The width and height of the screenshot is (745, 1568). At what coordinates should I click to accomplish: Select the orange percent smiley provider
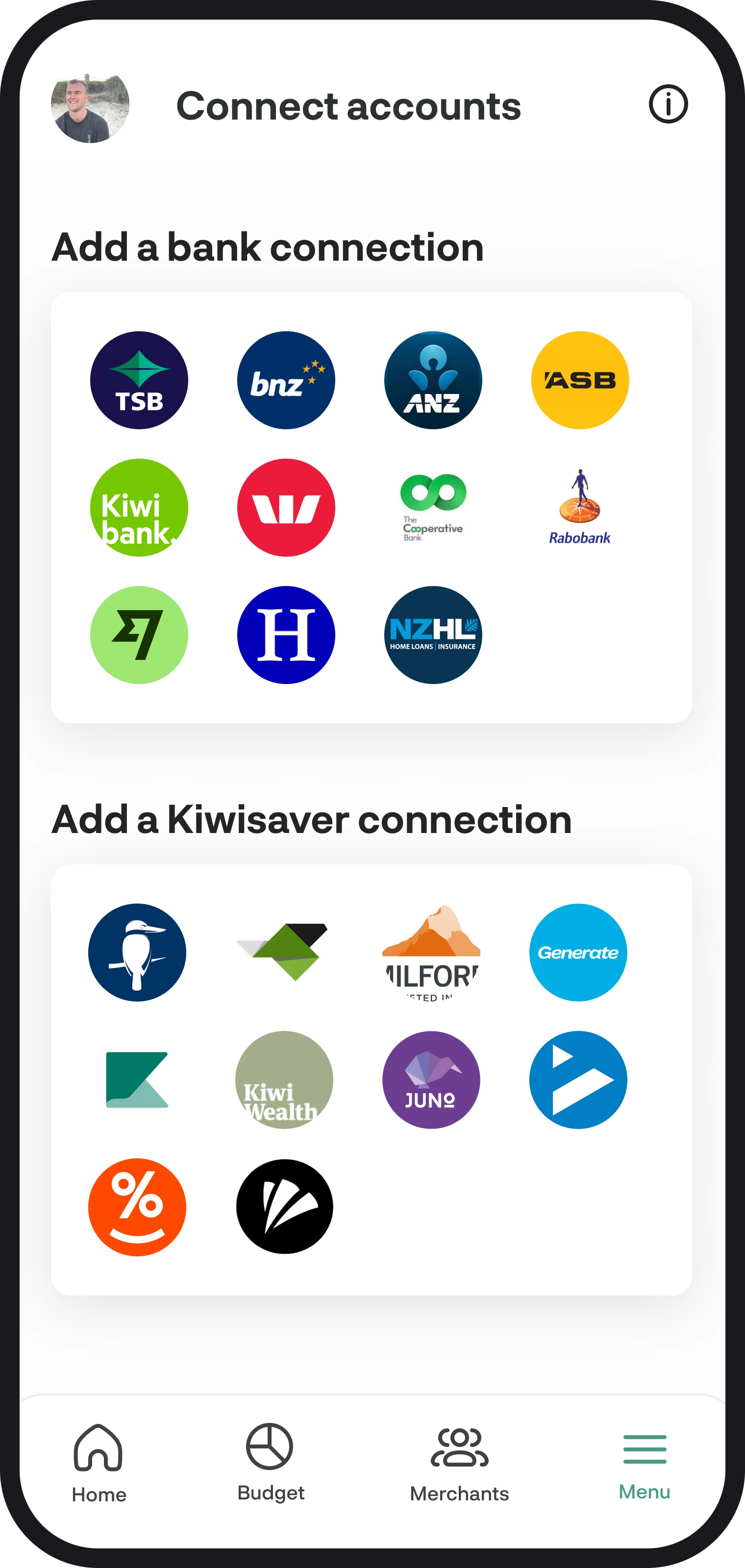tap(138, 1207)
